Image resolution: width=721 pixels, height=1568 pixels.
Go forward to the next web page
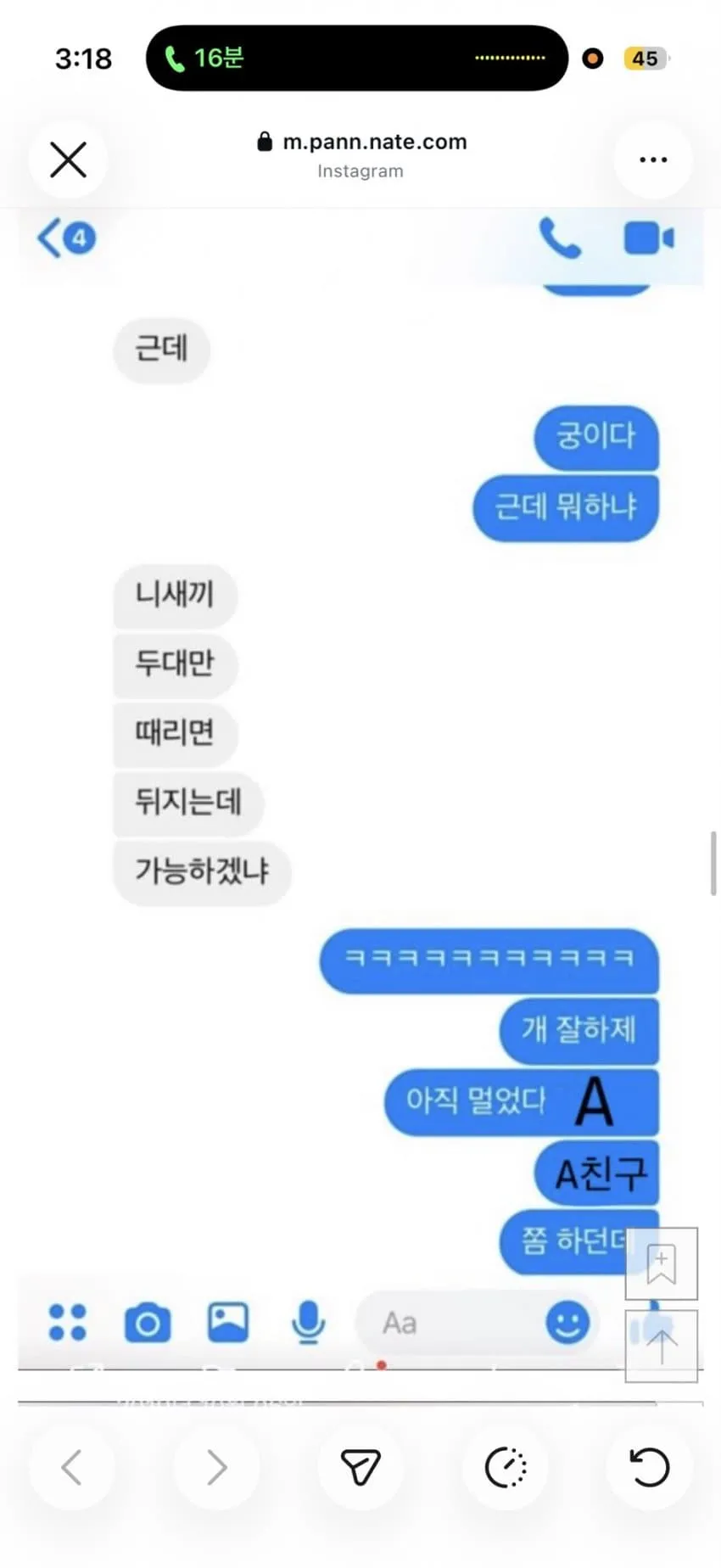tap(216, 1467)
